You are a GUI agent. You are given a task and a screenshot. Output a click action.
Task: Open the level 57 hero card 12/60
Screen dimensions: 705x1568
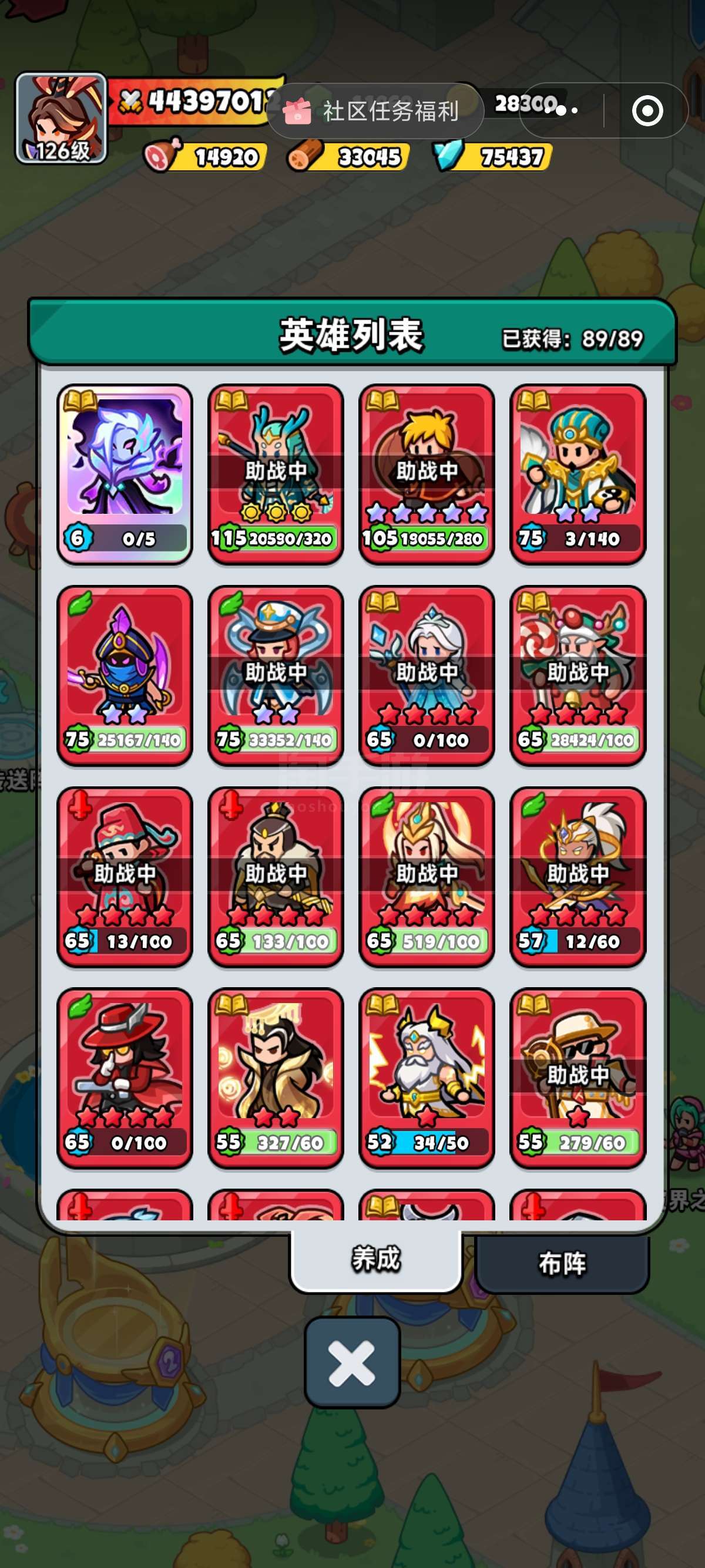point(577,876)
